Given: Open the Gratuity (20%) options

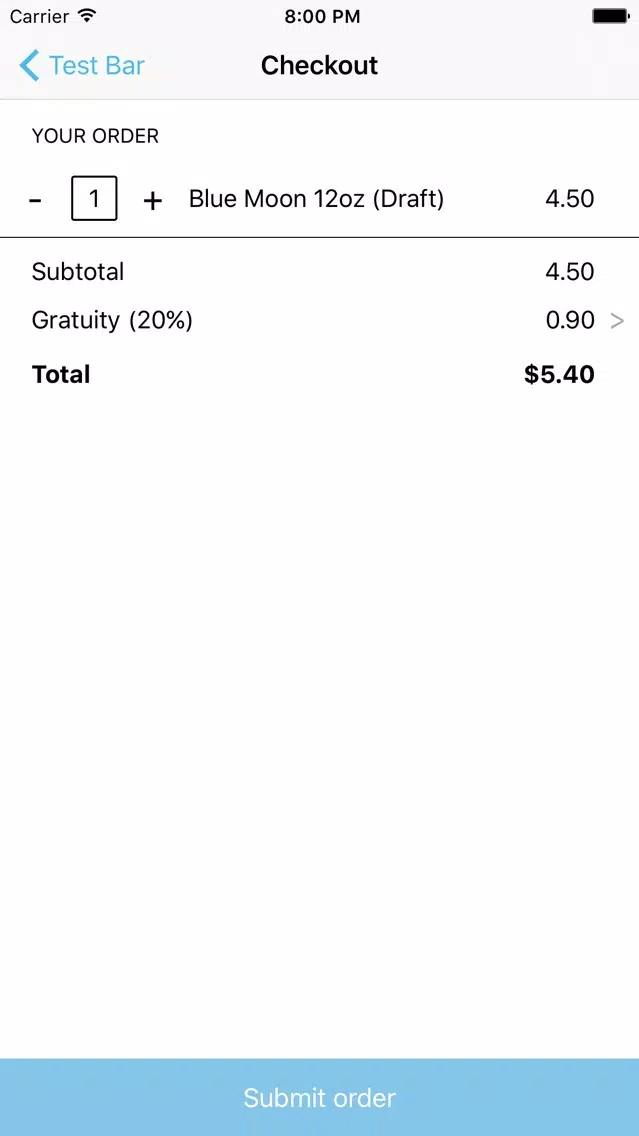Looking at the screenshot, I should coord(320,320).
